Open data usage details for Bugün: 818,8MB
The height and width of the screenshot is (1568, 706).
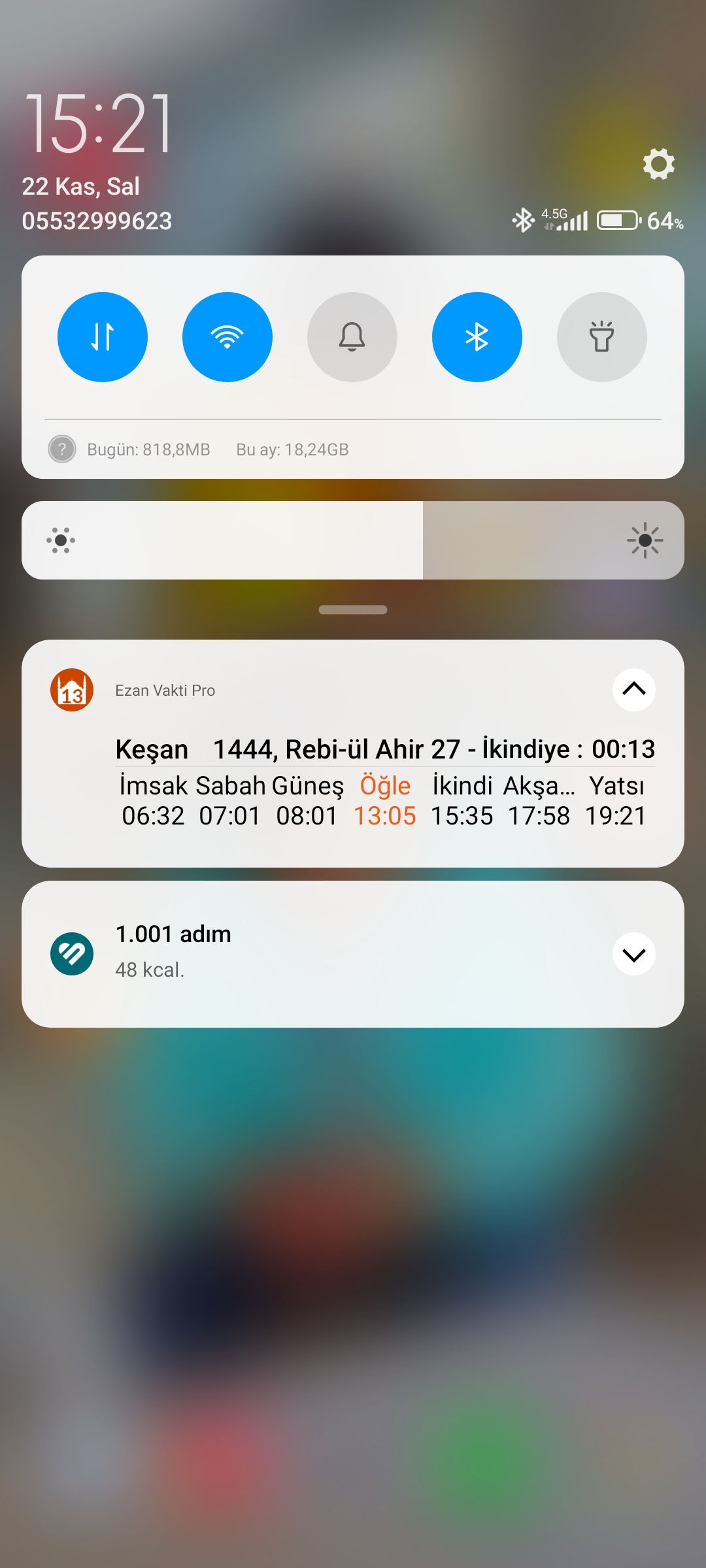(148, 449)
